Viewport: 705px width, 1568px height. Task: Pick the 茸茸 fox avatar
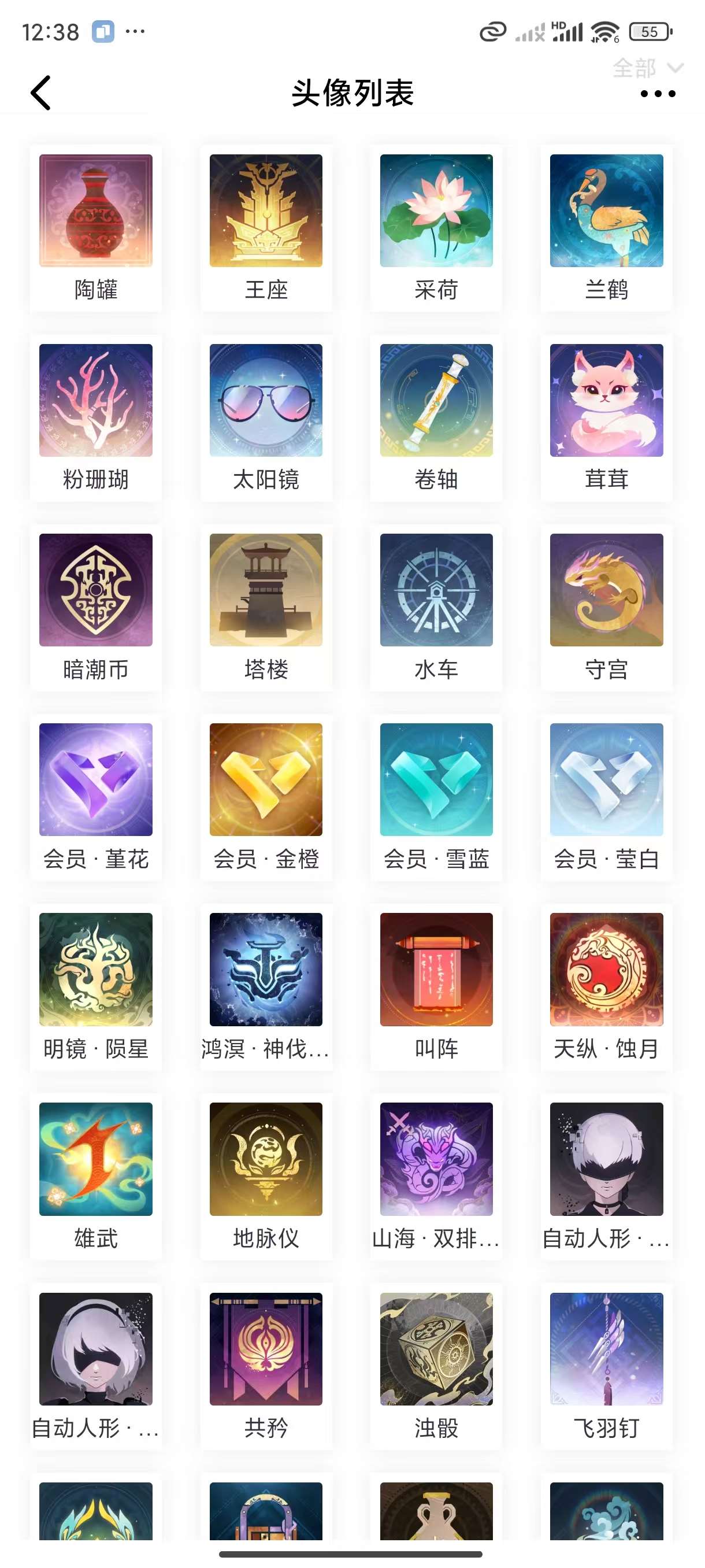point(606,401)
